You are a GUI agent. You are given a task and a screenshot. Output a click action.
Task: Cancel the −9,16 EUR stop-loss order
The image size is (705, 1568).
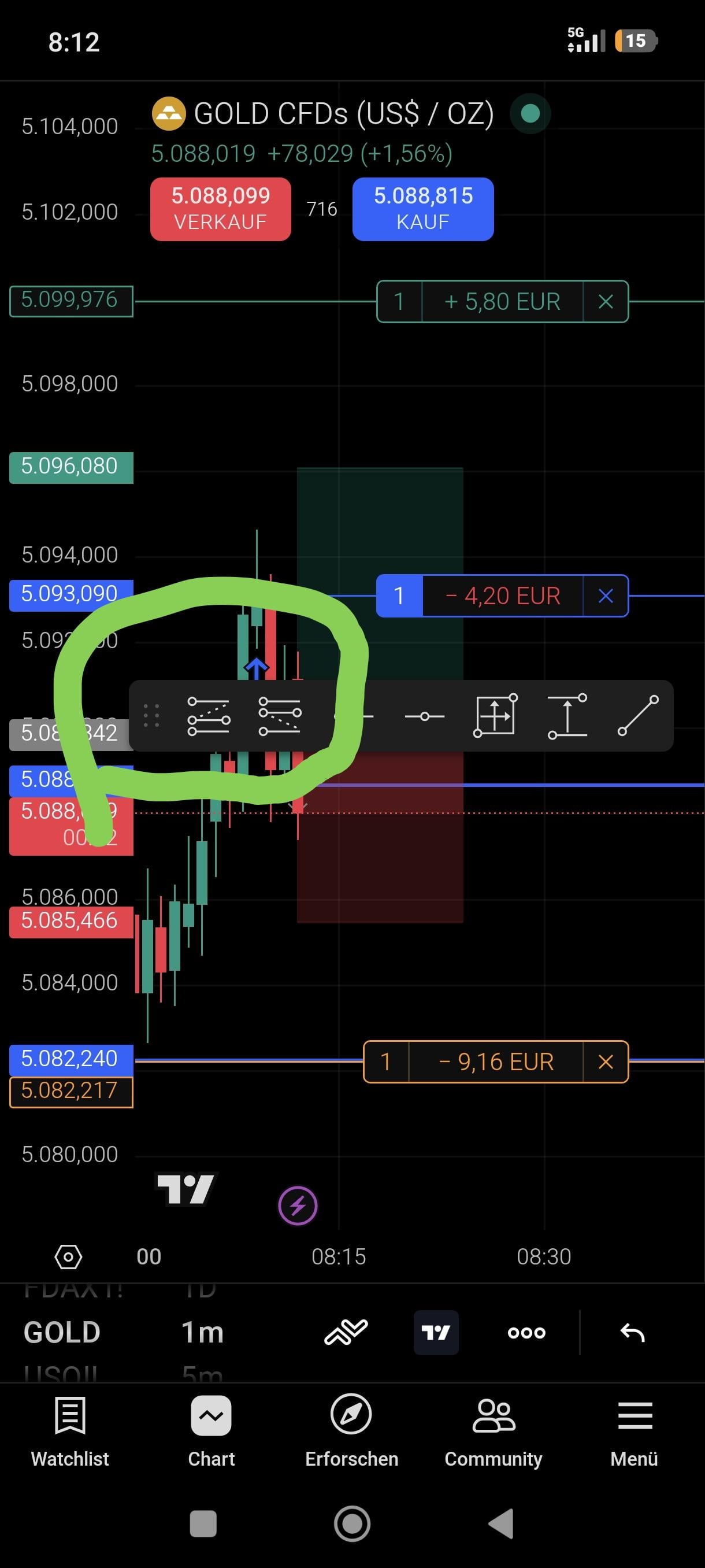(605, 1062)
